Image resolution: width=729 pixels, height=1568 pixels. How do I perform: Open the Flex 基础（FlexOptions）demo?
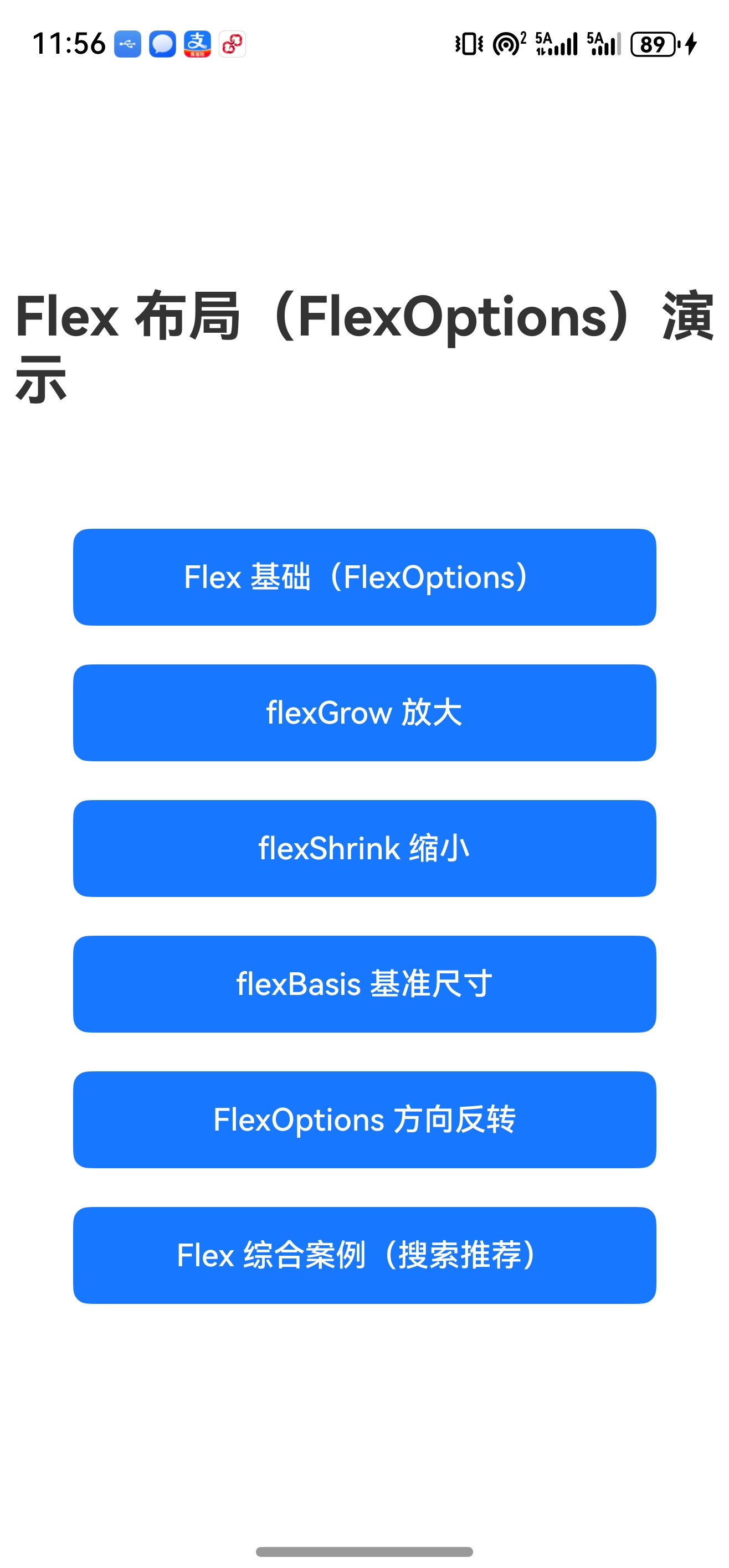pyautogui.click(x=364, y=577)
